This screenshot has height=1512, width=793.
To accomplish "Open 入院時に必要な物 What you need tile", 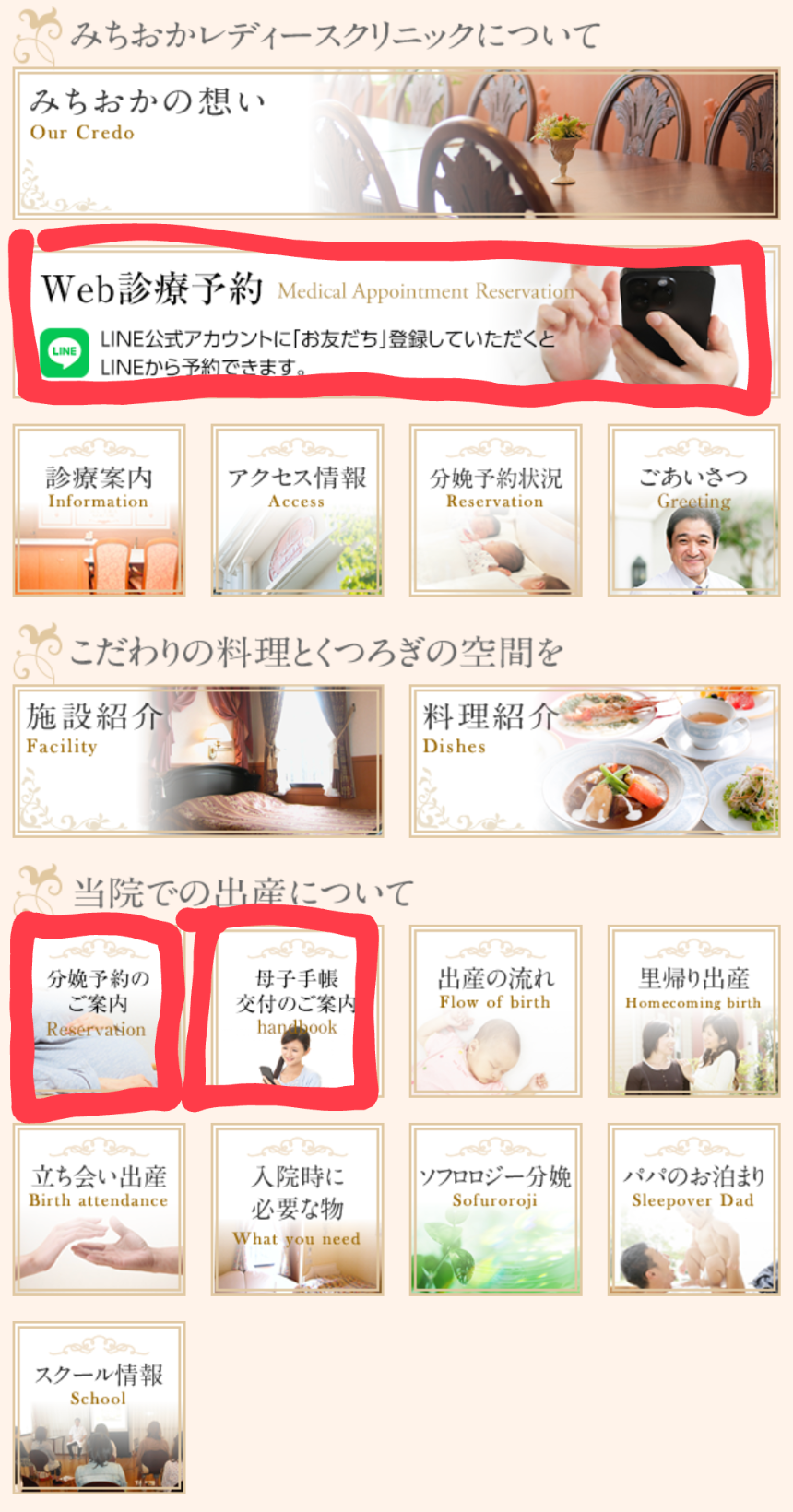I will click(x=297, y=1209).
